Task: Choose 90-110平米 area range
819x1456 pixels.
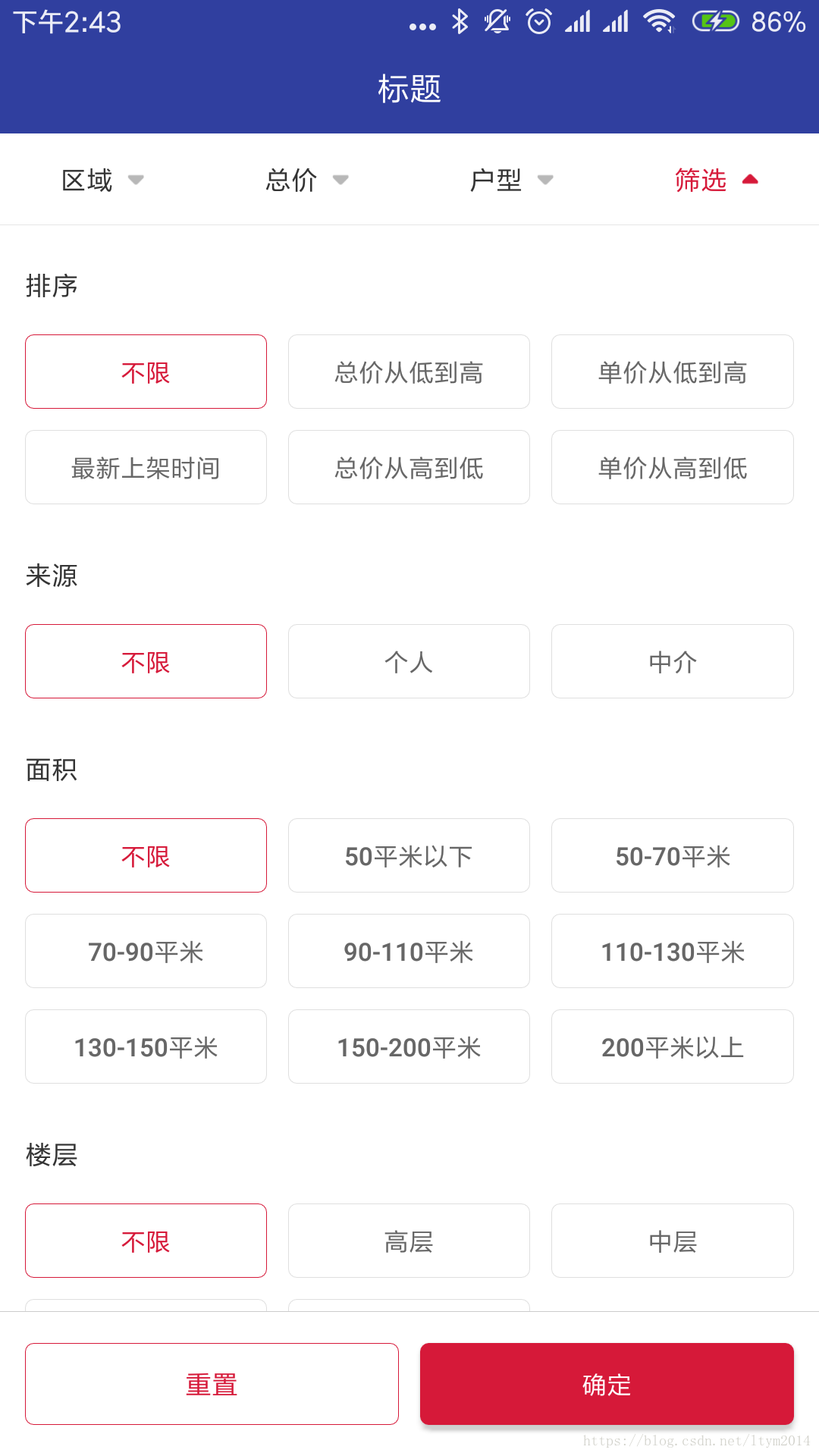Action: [x=409, y=951]
